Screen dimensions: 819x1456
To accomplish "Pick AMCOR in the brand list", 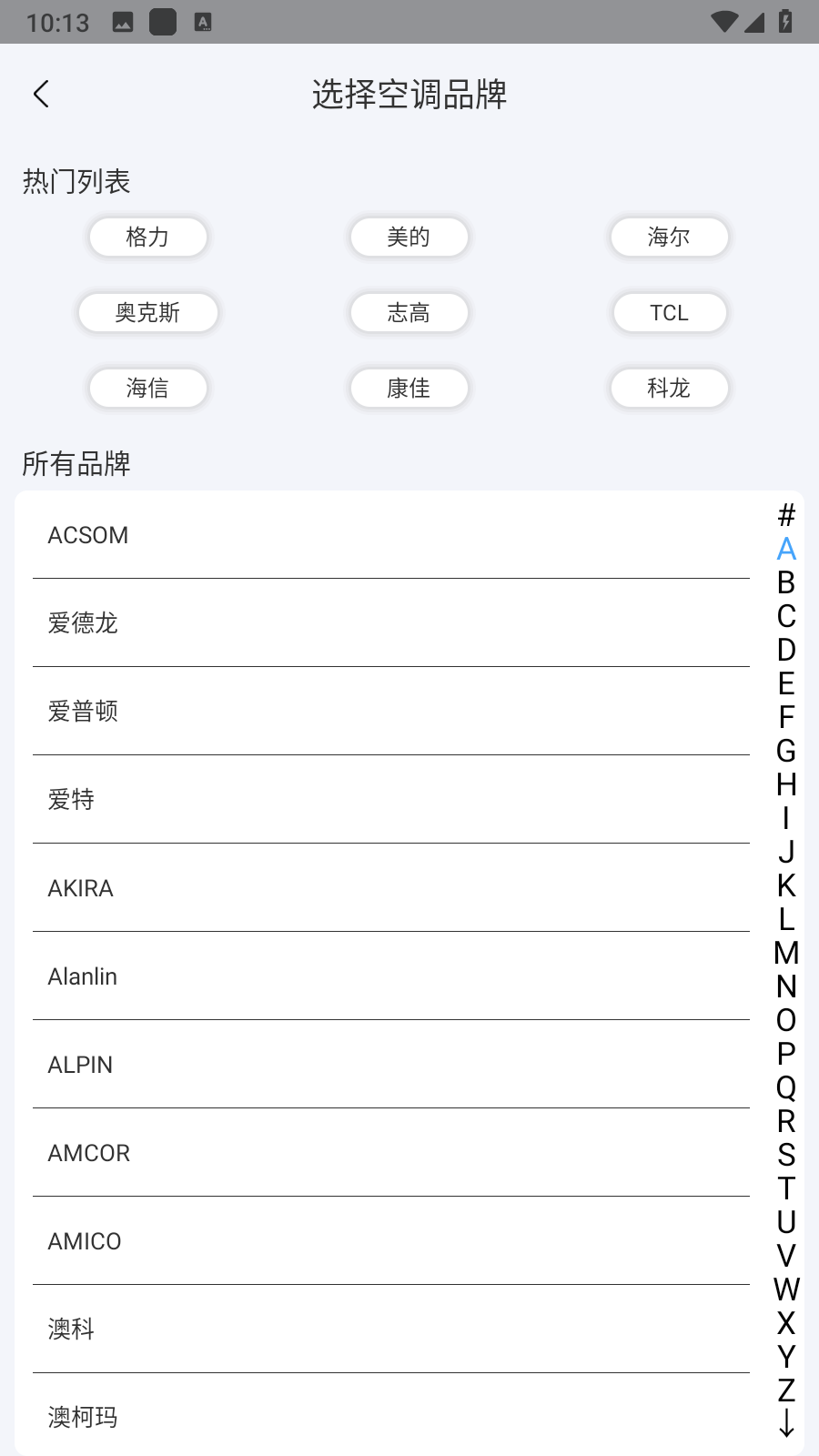I will pos(391,1153).
